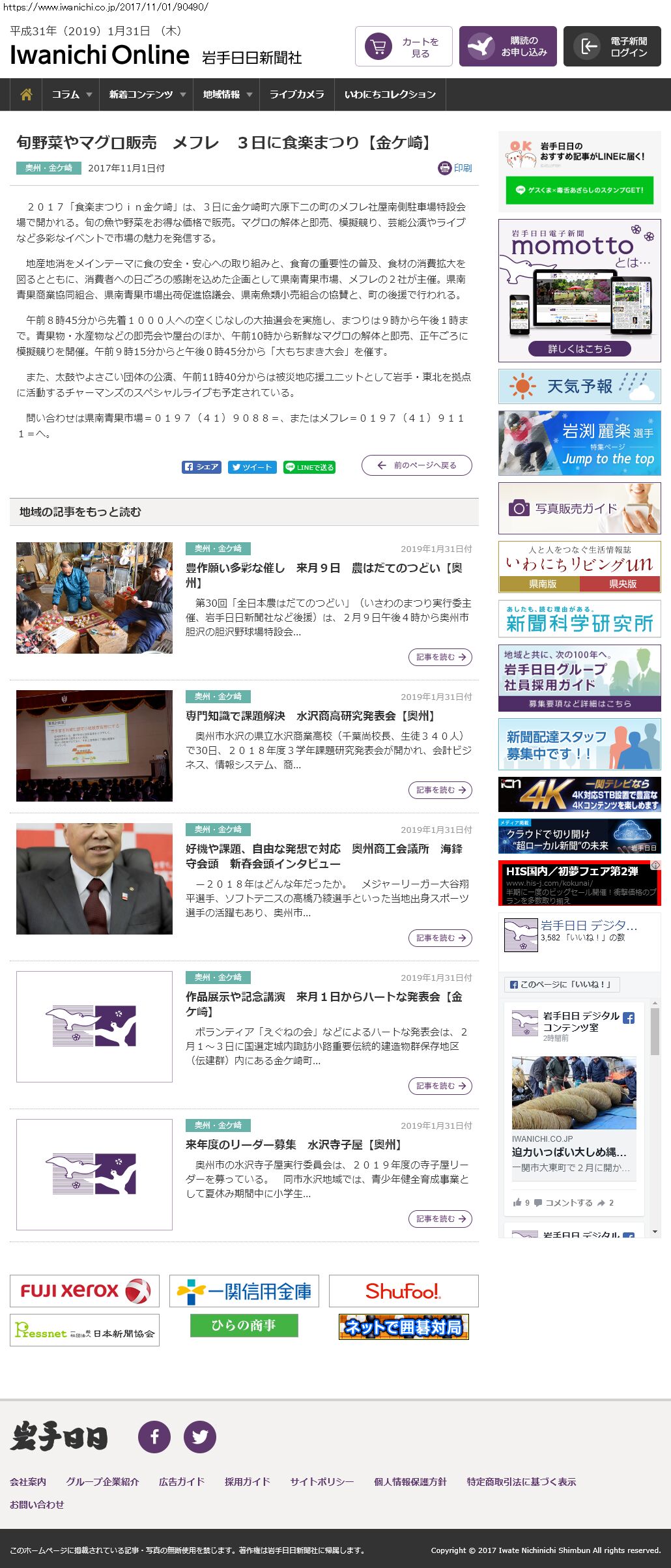
Task: Open the home icon in the navigation bar
Action: (x=26, y=94)
